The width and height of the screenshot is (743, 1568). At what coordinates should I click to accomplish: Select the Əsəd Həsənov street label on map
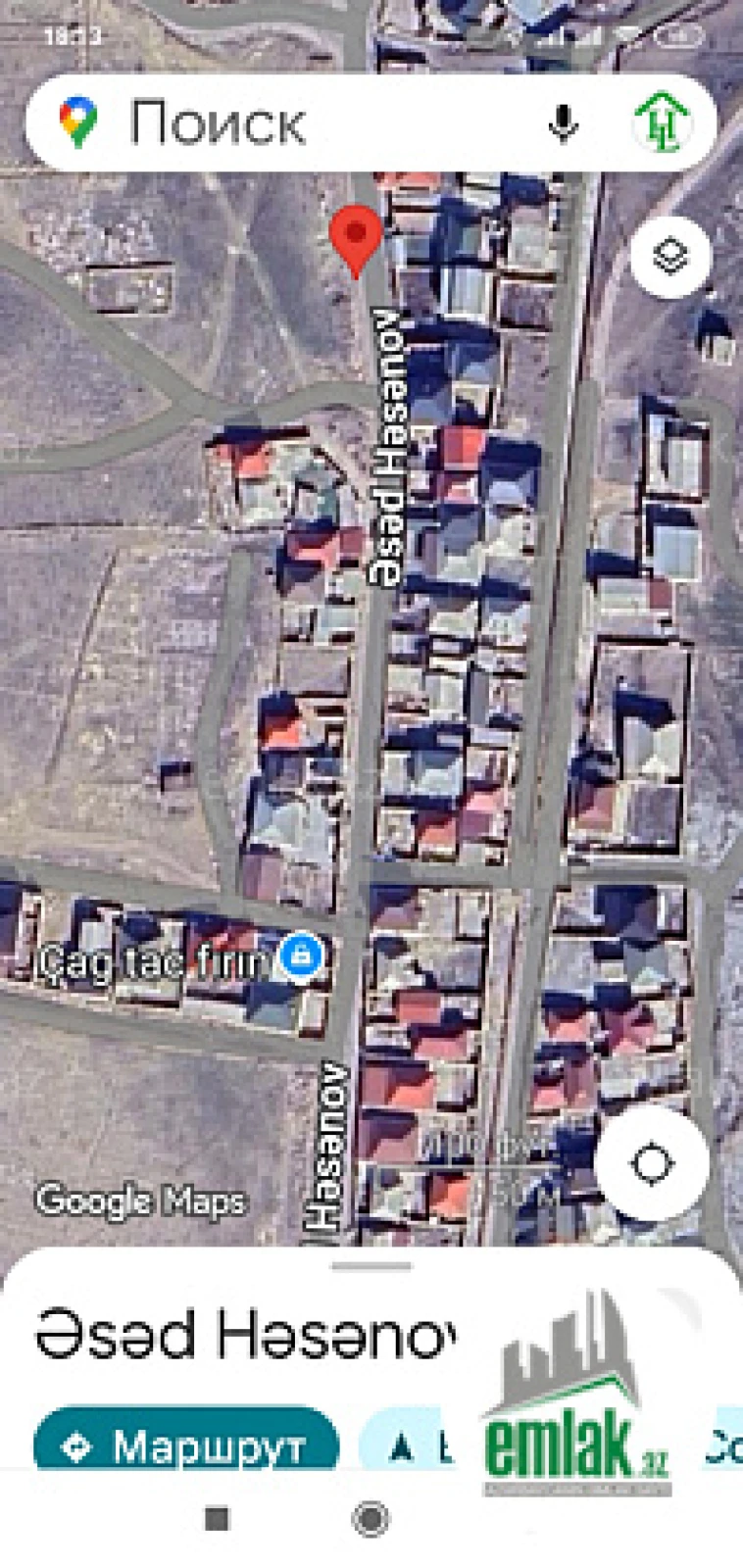tap(384, 446)
